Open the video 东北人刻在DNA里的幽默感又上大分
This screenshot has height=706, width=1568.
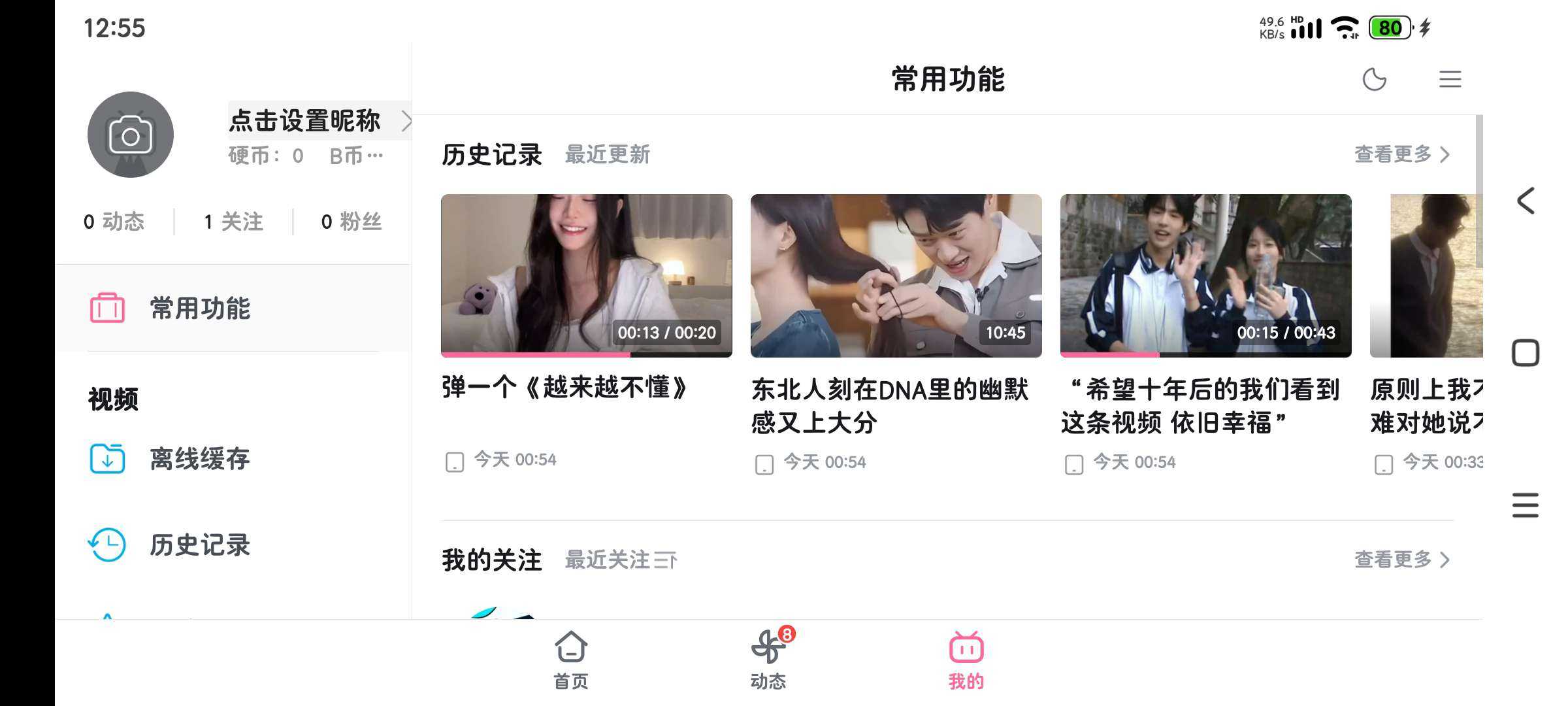pyautogui.click(x=896, y=276)
